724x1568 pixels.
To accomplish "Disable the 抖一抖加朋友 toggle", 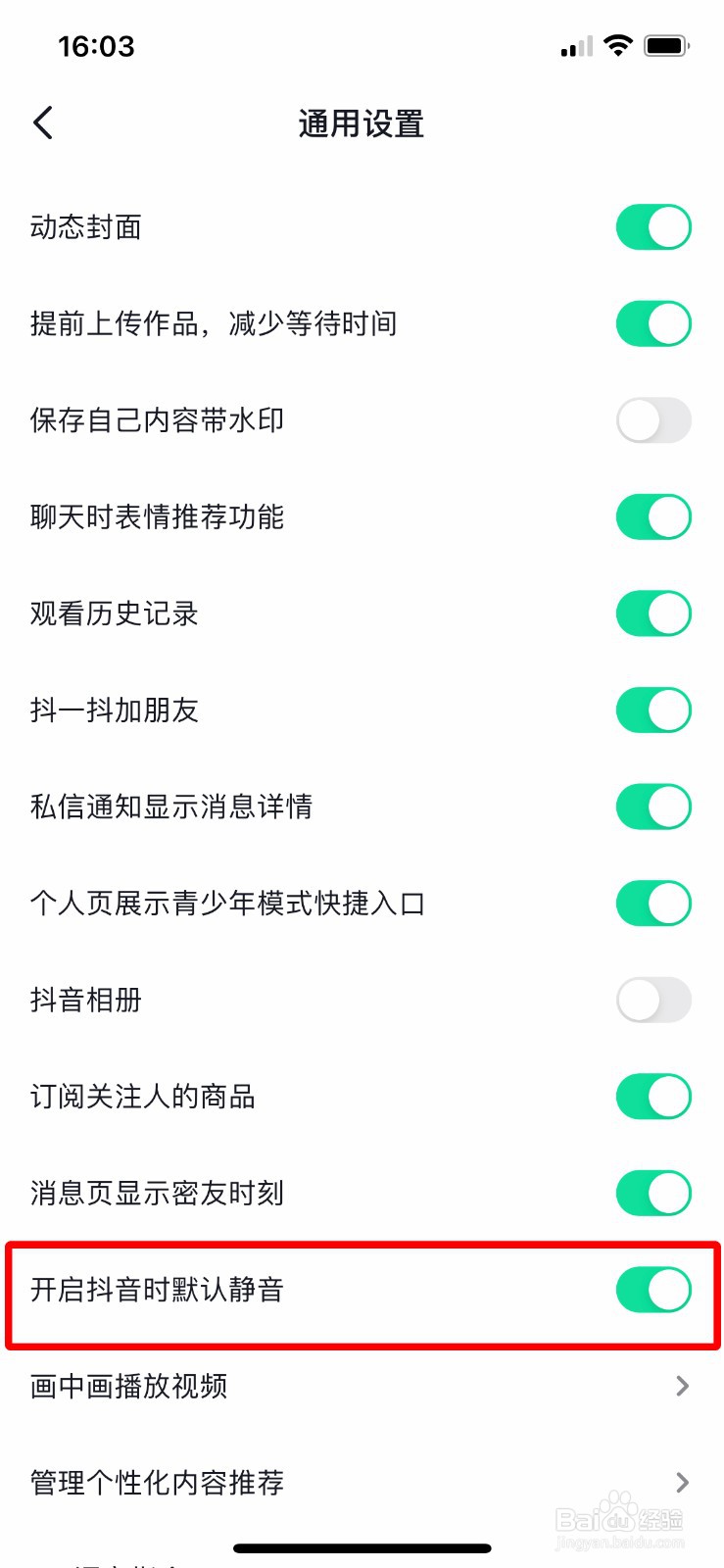I will 653,710.
